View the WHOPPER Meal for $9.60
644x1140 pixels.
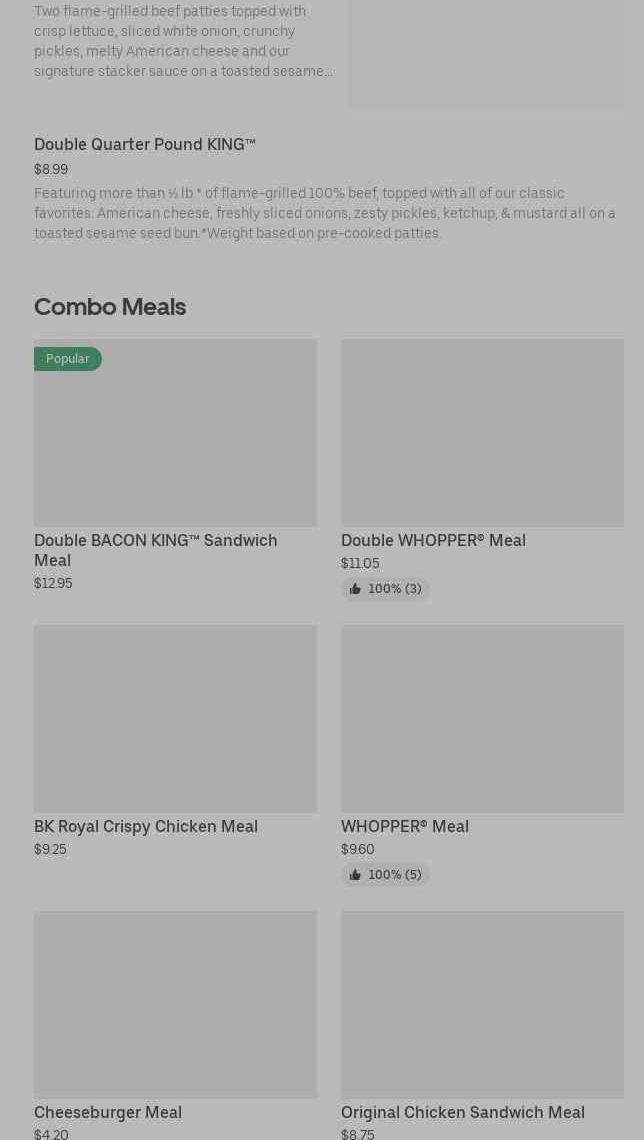[x=483, y=755]
